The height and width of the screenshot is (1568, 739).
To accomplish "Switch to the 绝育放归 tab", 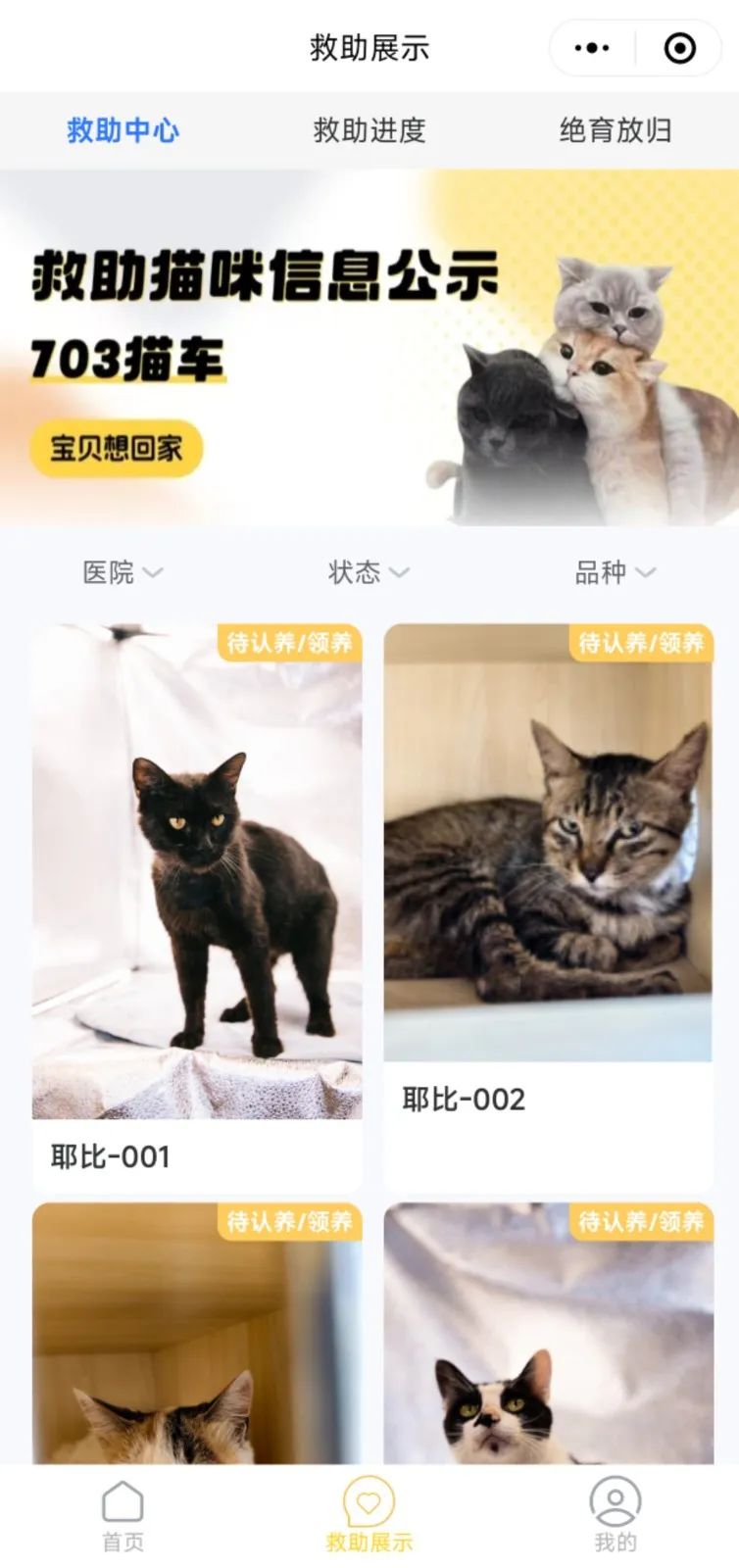I will (x=616, y=130).
